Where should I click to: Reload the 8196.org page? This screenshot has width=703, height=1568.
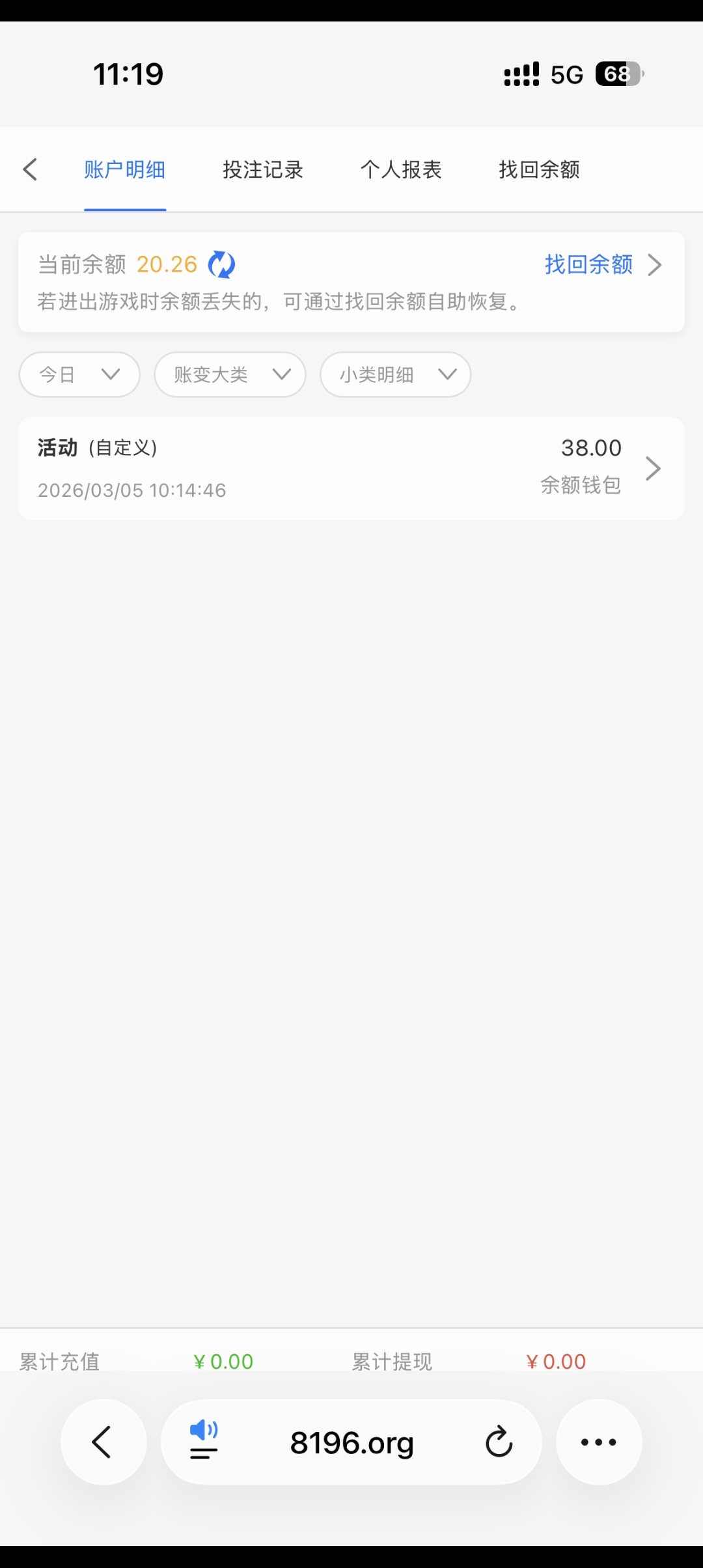pyautogui.click(x=499, y=1442)
